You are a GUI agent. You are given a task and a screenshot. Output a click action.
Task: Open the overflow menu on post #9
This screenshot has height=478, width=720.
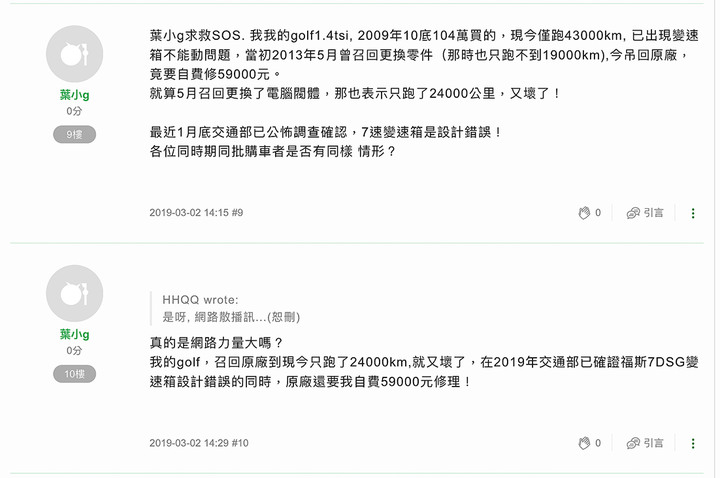[x=693, y=213]
